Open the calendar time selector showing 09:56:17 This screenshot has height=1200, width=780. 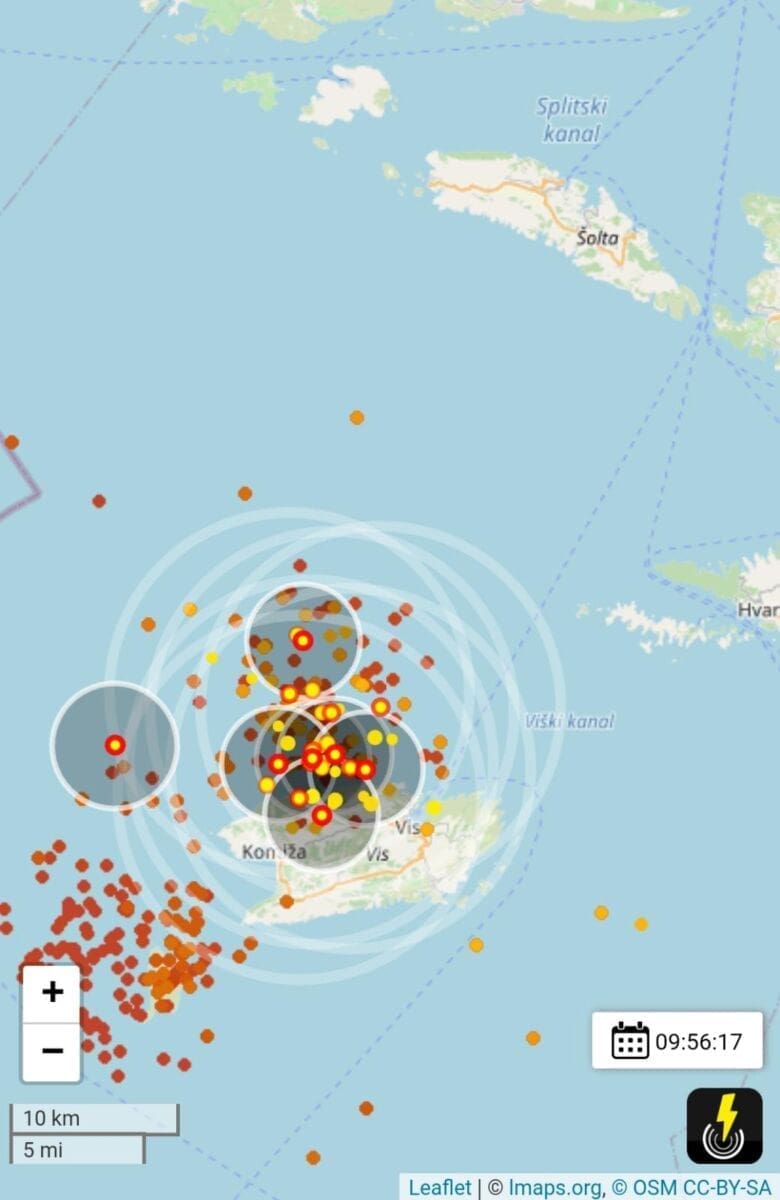pos(677,1041)
